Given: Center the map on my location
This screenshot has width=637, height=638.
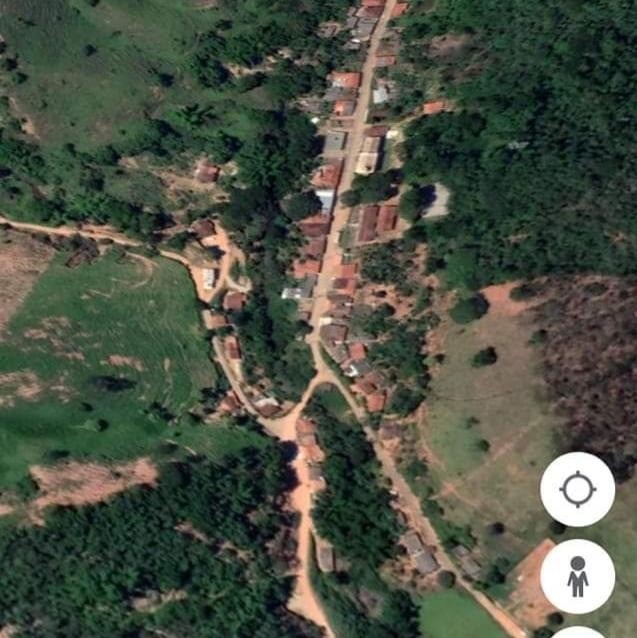Looking at the screenshot, I should [x=577, y=489].
